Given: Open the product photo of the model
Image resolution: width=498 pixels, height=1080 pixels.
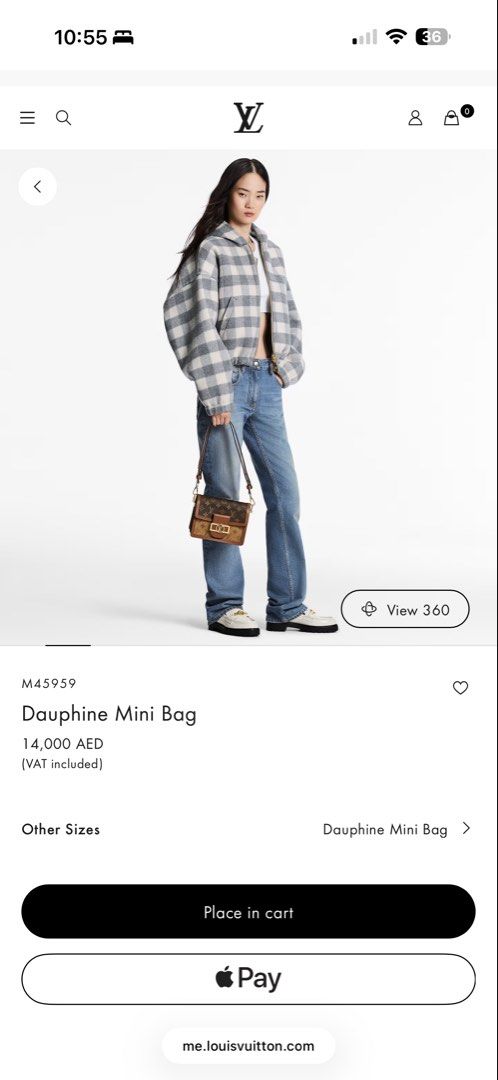Looking at the screenshot, I should 248,397.
